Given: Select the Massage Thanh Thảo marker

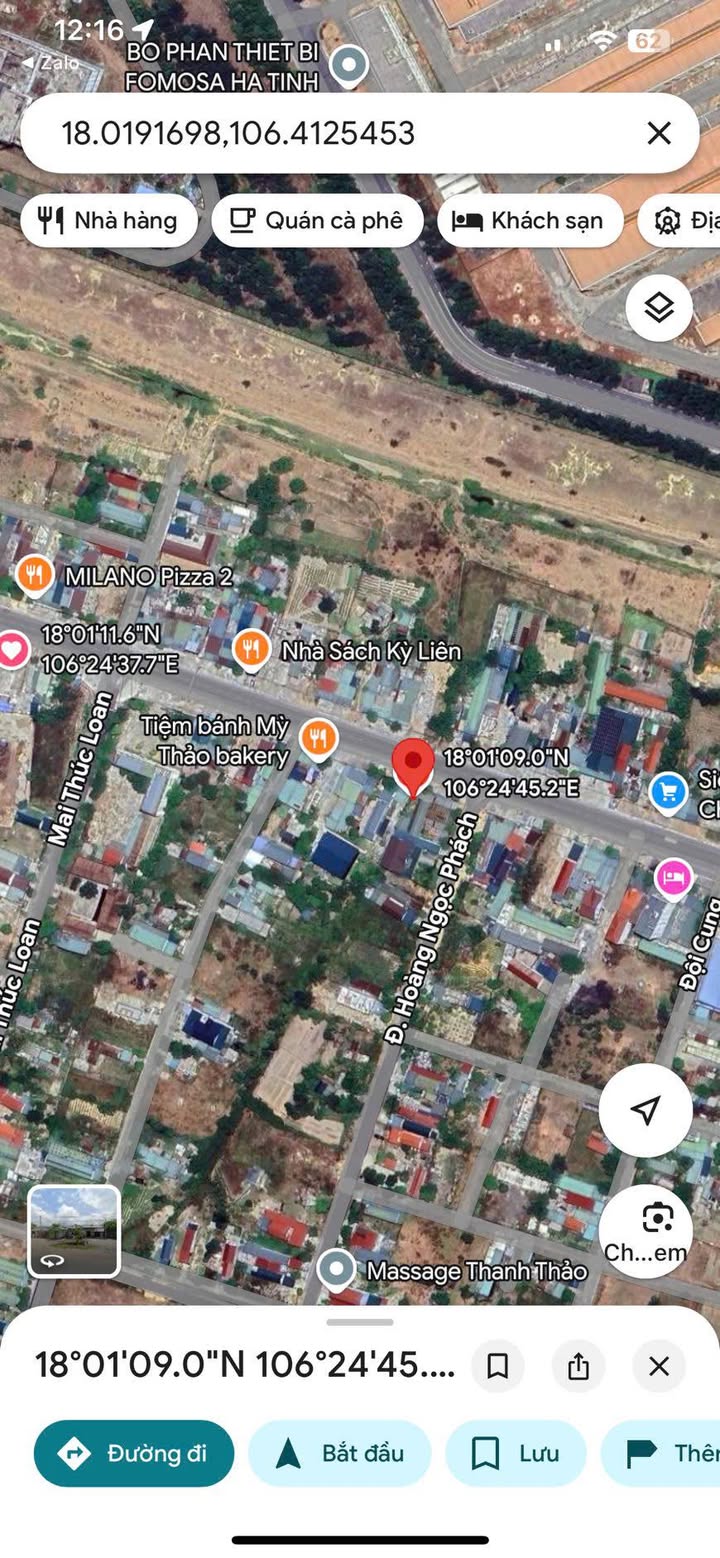Looking at the screenshot, I should tap(337, 1271).
